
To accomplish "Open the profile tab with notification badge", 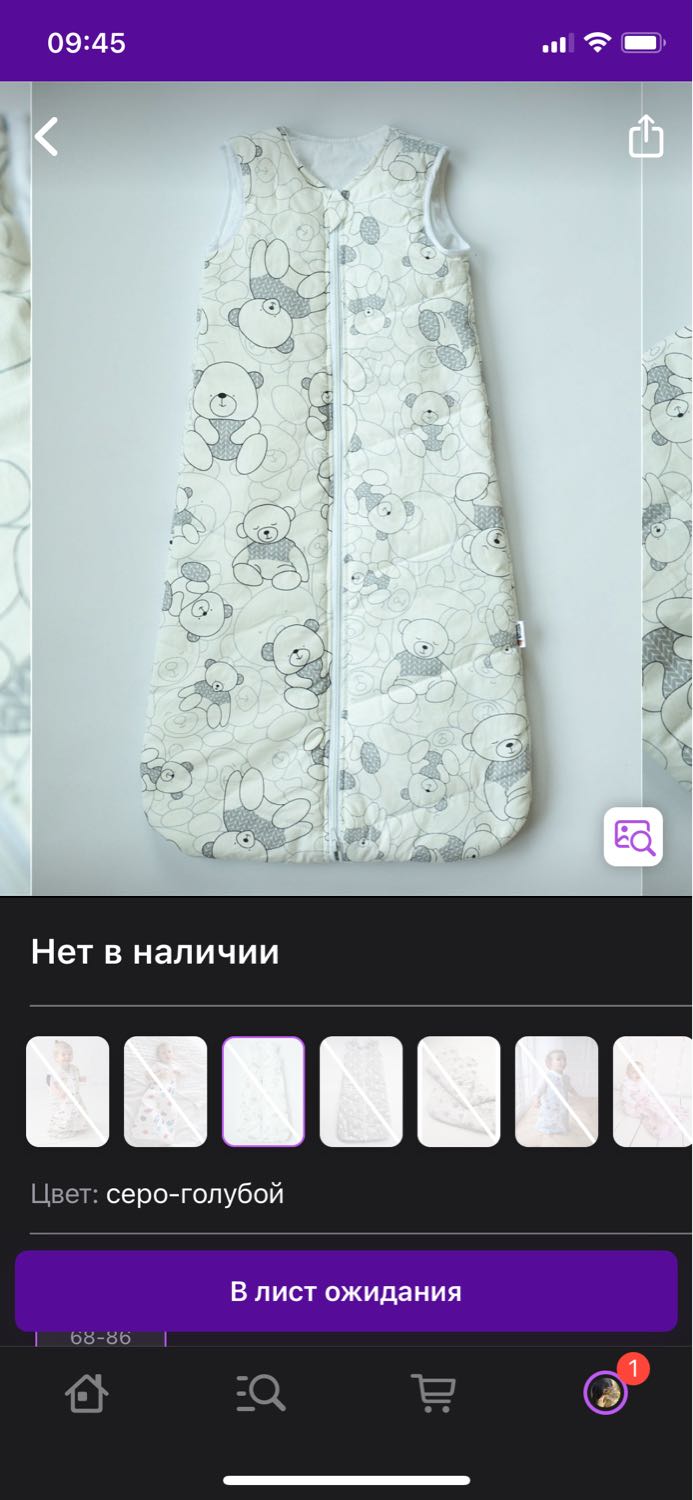I will (606, 1392).
